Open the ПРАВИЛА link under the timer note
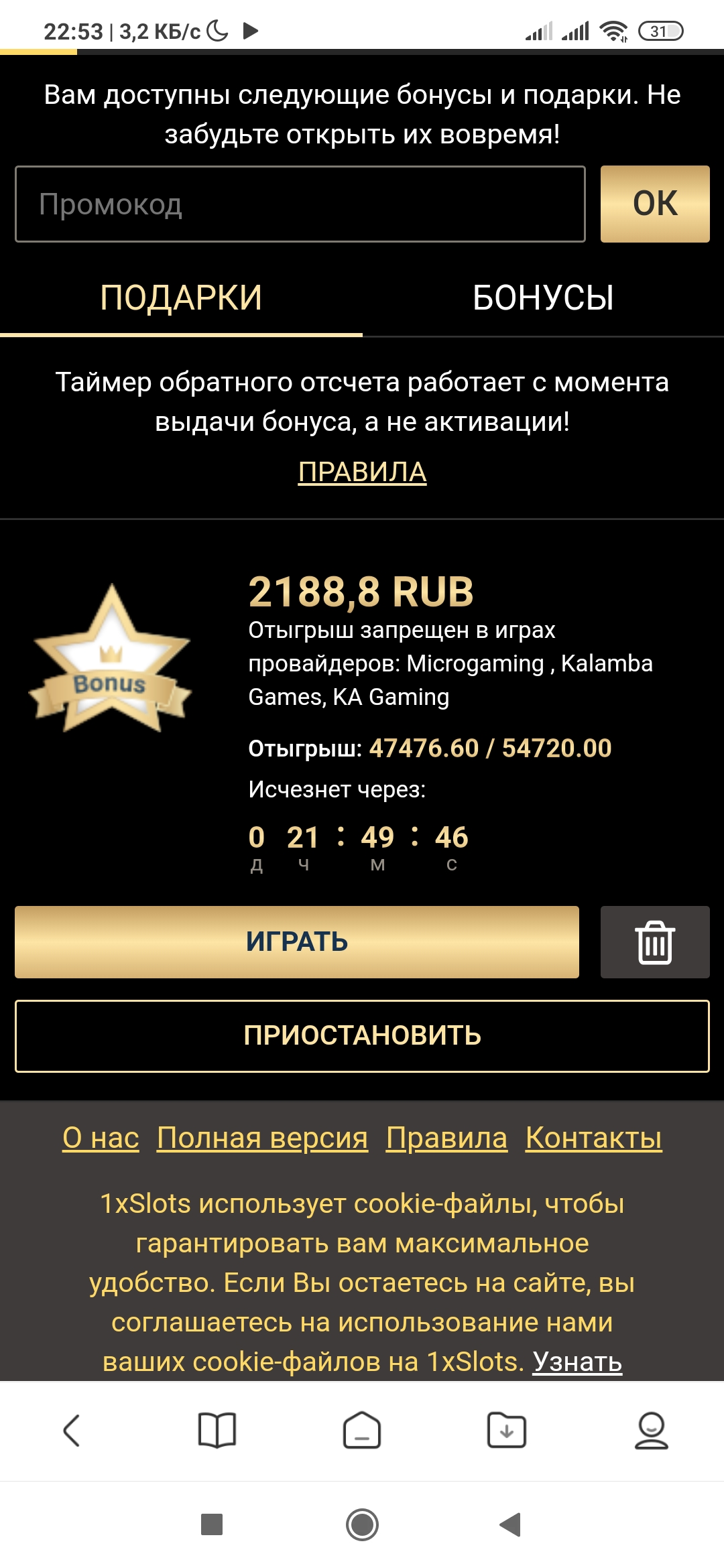 pos(362,472)
